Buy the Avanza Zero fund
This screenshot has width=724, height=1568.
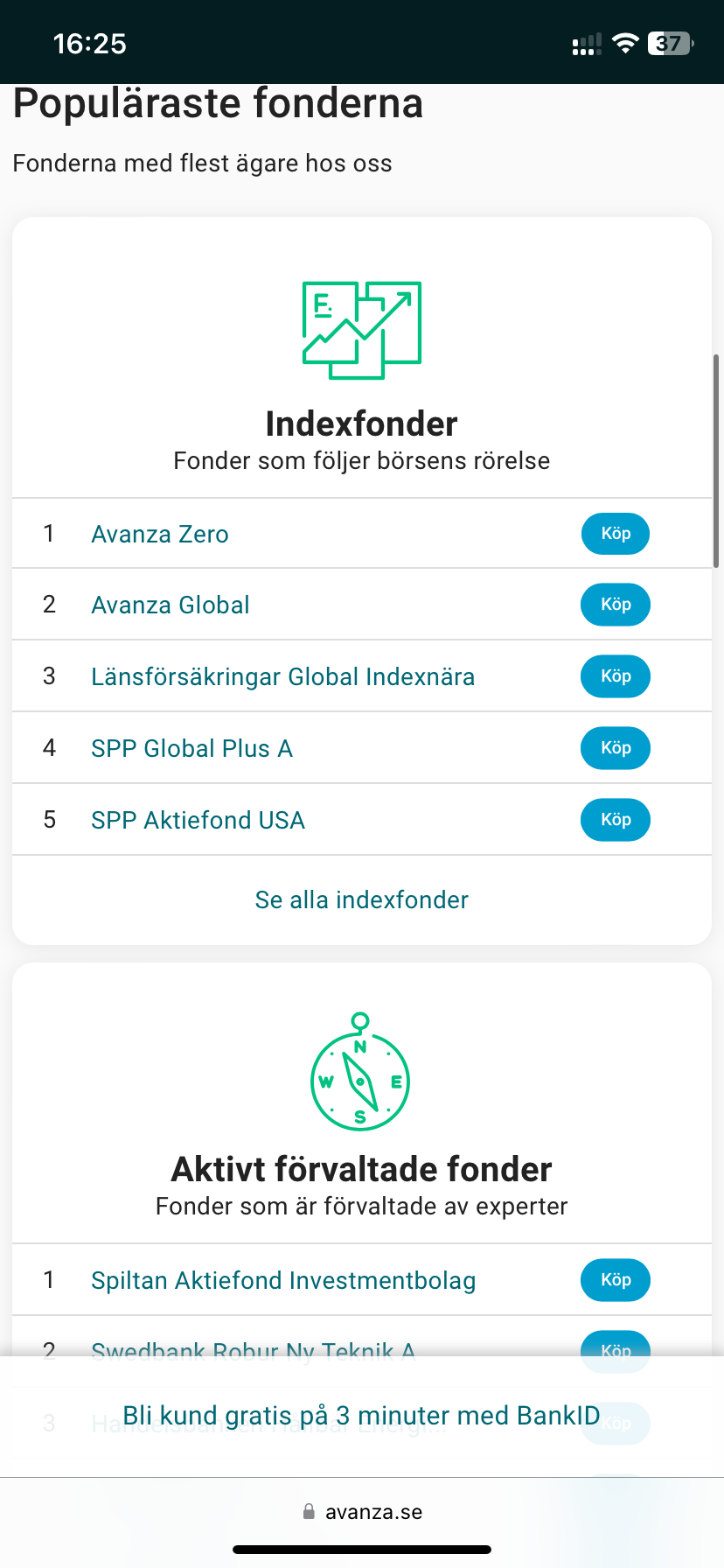616,534
